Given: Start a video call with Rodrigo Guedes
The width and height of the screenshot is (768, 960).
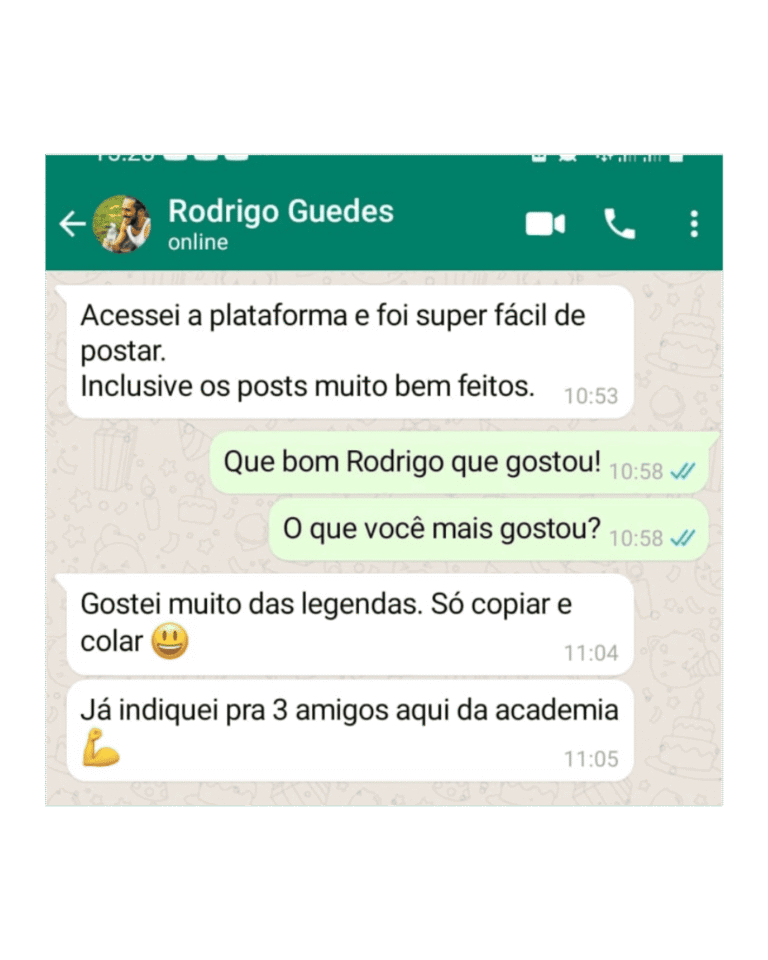Looking at the screenshot, I should (x=544, y=224).
